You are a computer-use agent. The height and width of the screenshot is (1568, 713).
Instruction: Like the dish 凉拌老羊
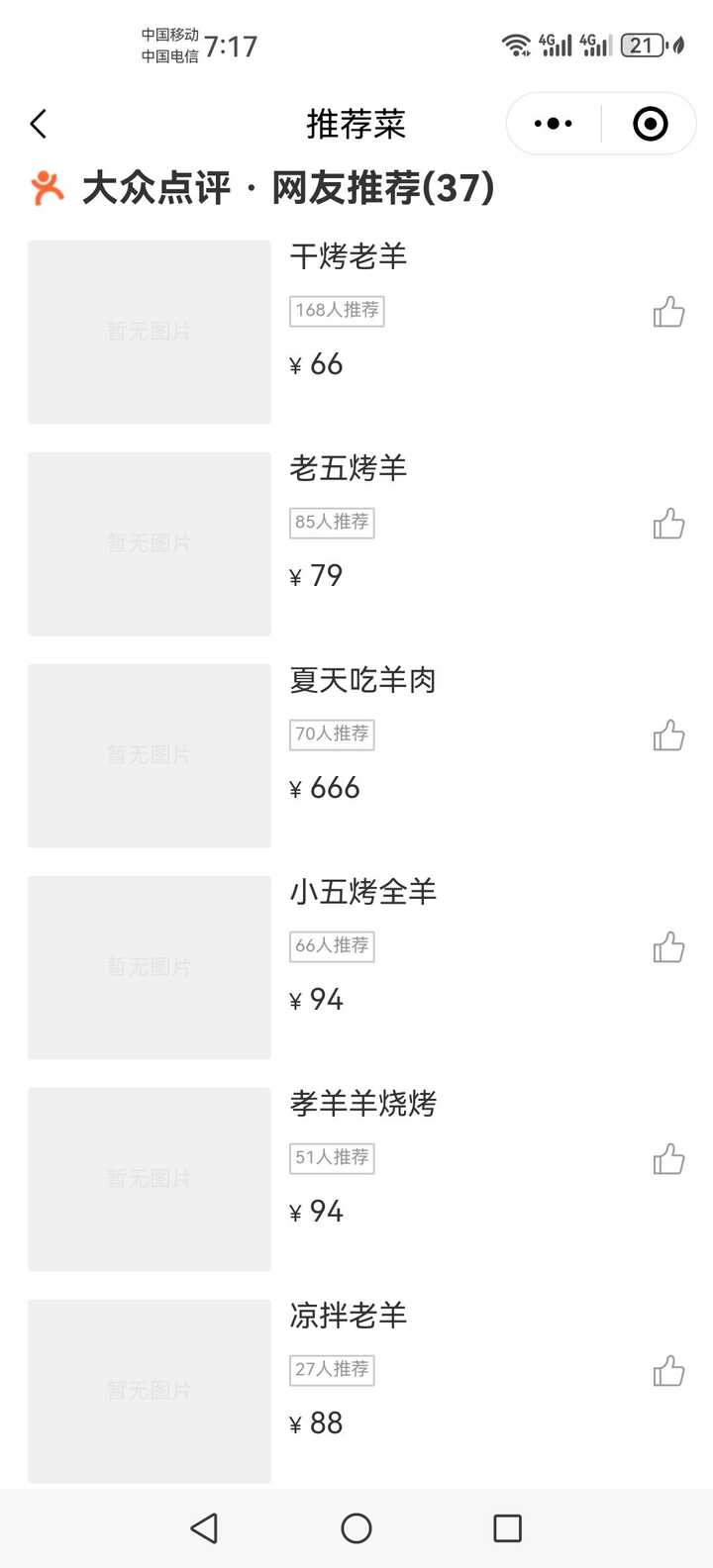tap(669, 1371)
